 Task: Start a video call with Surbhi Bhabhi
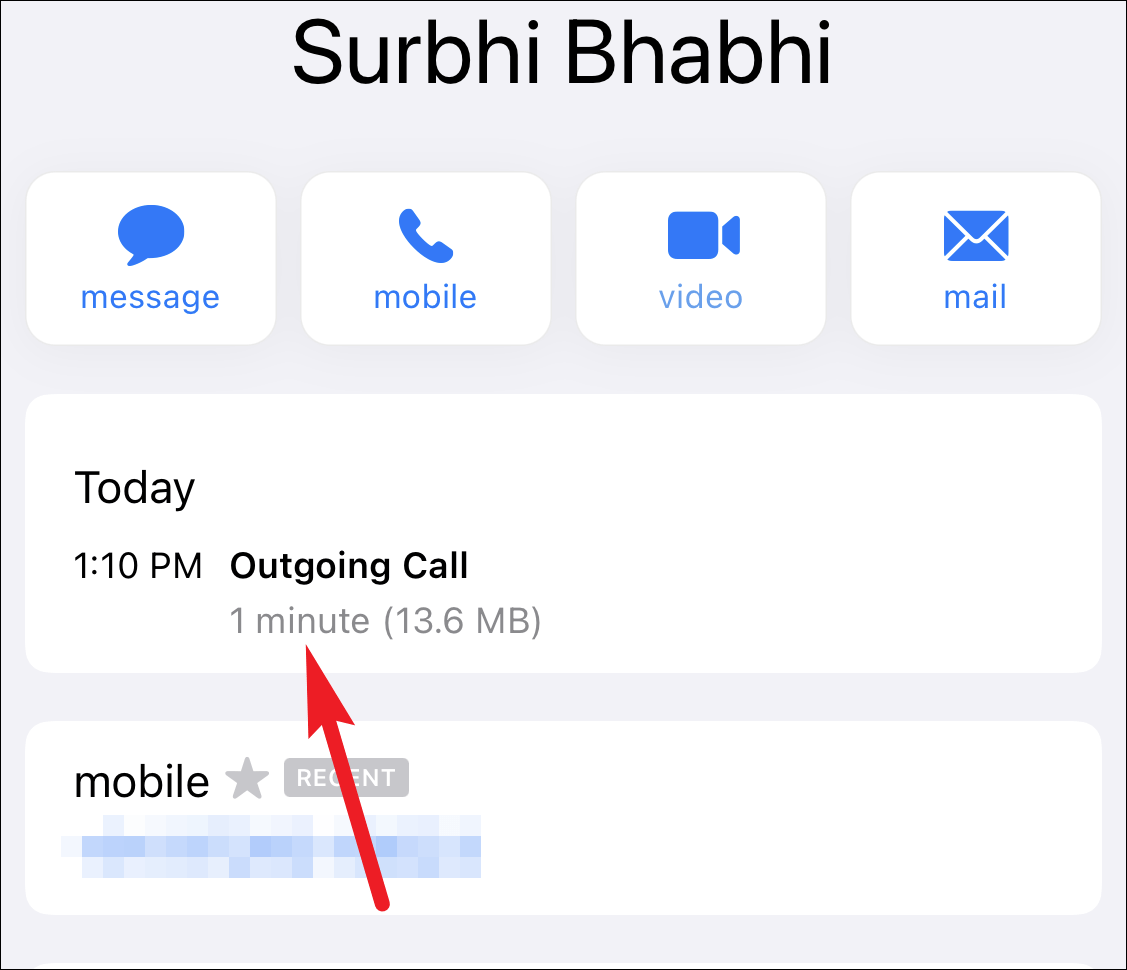(x=701, y=259)
